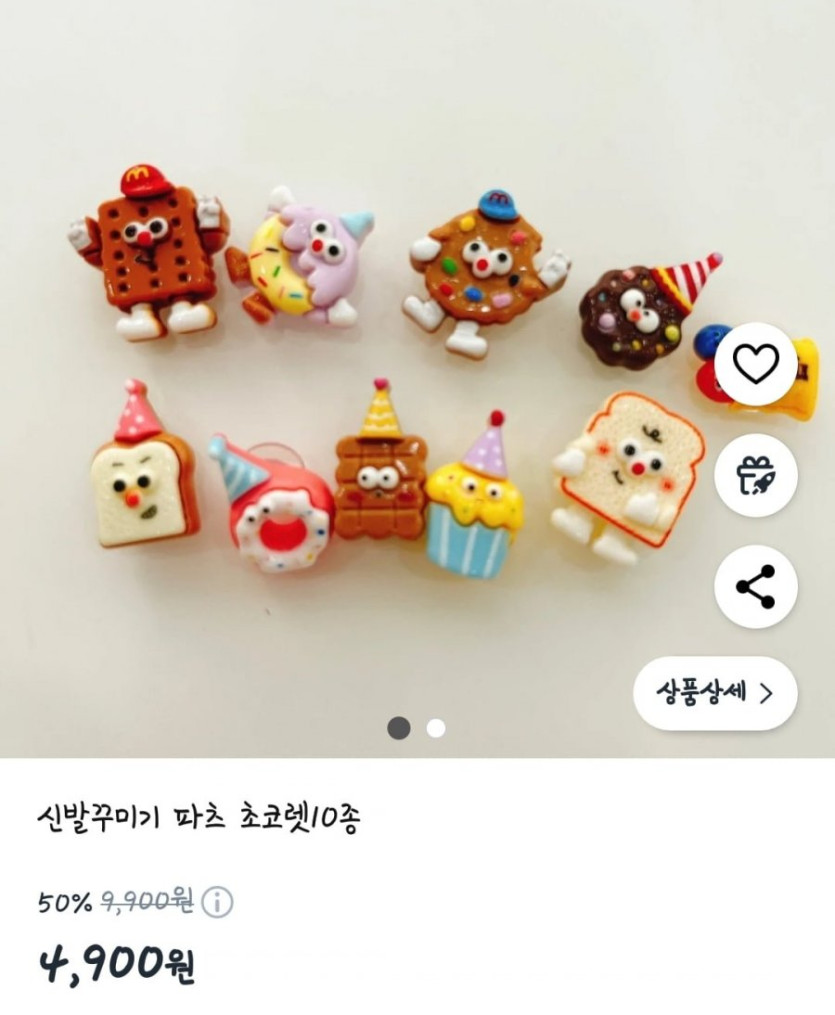The height and width of the screenshot is (1015, 835).
Task: Add this product to wishlist with heart icon
Action: point(756,365)
